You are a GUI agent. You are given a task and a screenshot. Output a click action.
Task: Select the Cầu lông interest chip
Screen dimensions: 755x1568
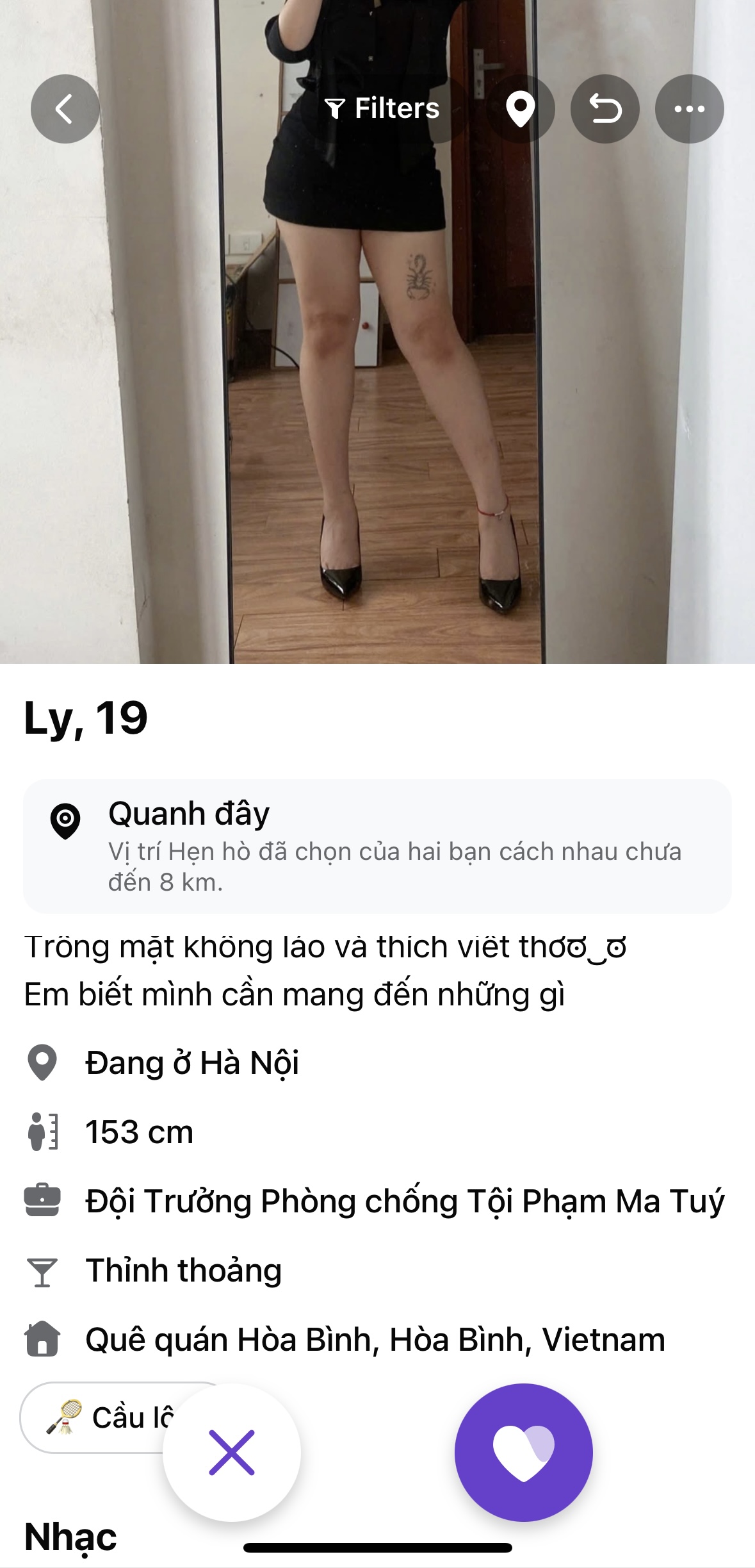point(96,1417)
